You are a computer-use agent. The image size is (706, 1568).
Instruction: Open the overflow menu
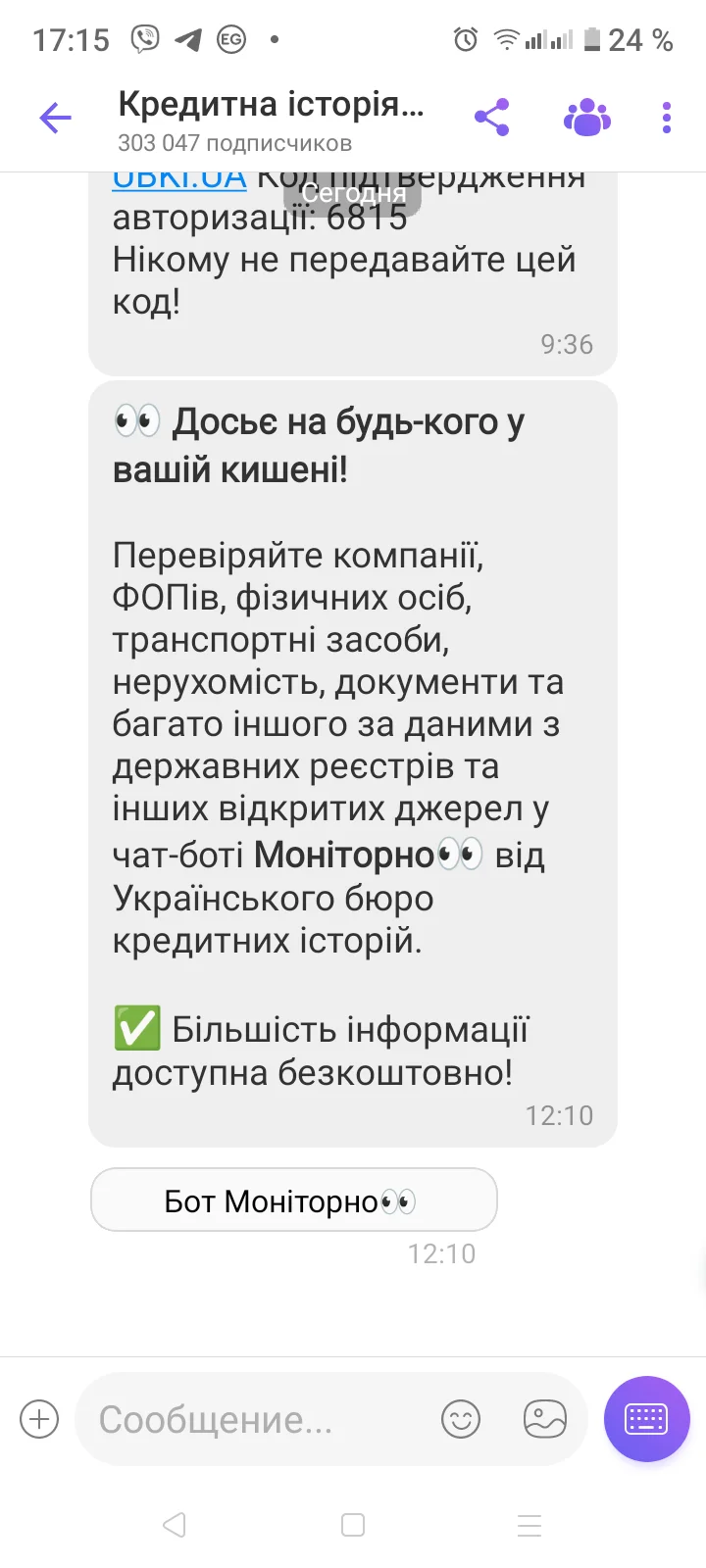[667, 118]
